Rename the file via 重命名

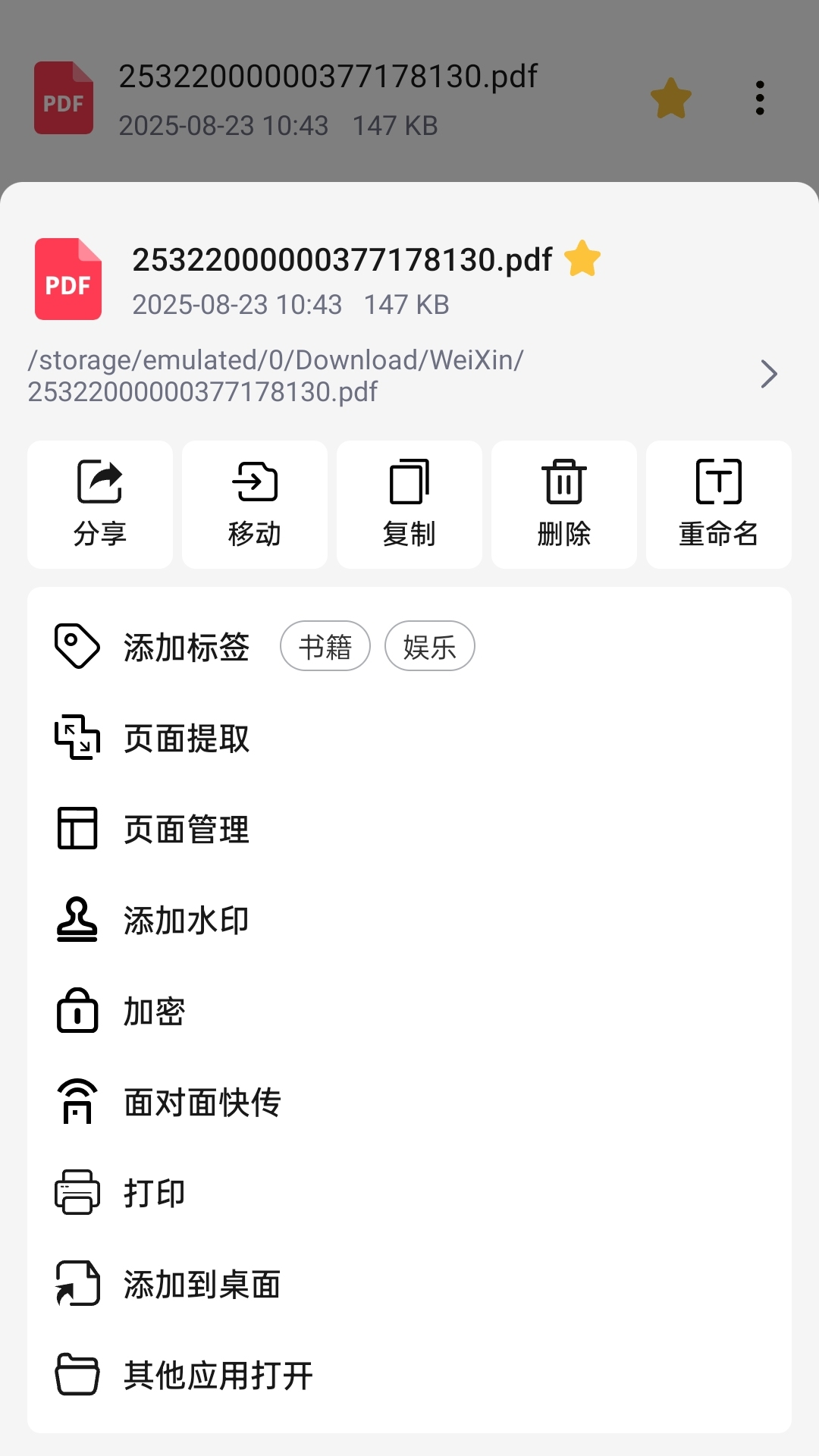coord(718,504)
